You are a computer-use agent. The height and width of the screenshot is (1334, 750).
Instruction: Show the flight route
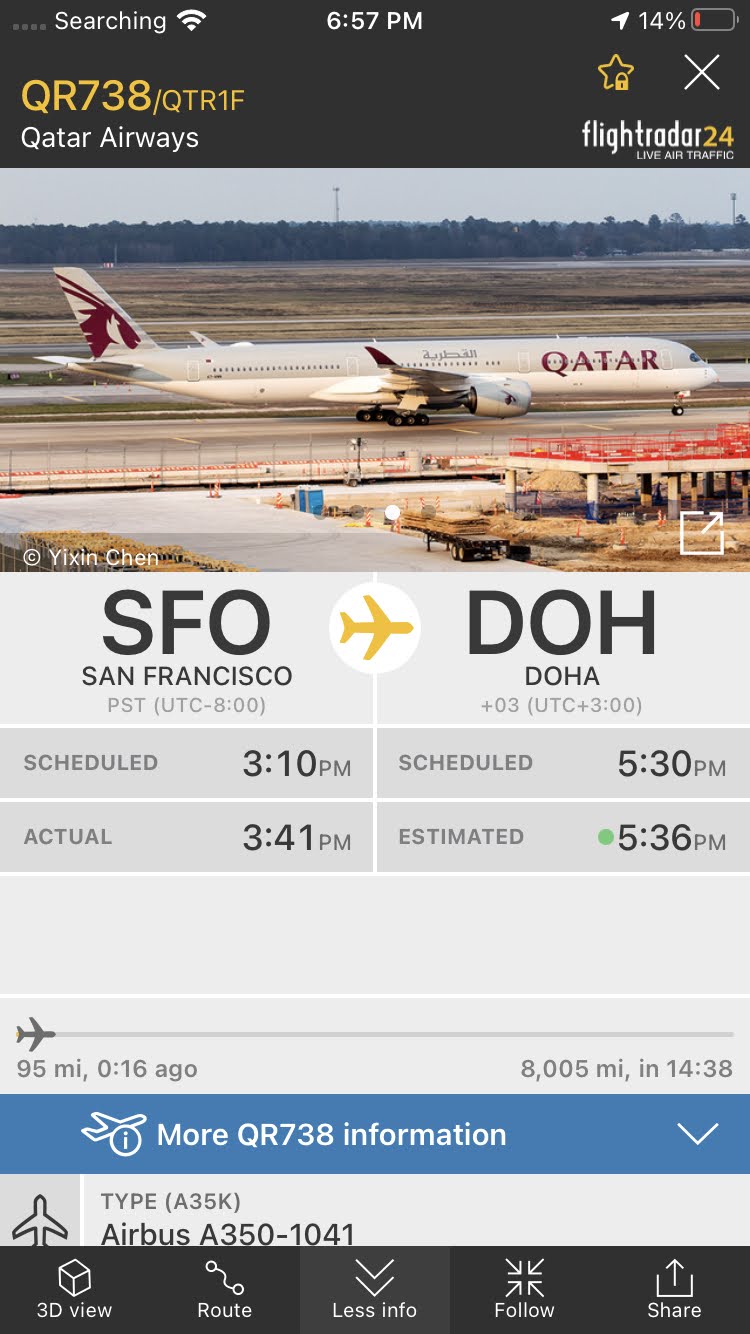(224, 1290)
